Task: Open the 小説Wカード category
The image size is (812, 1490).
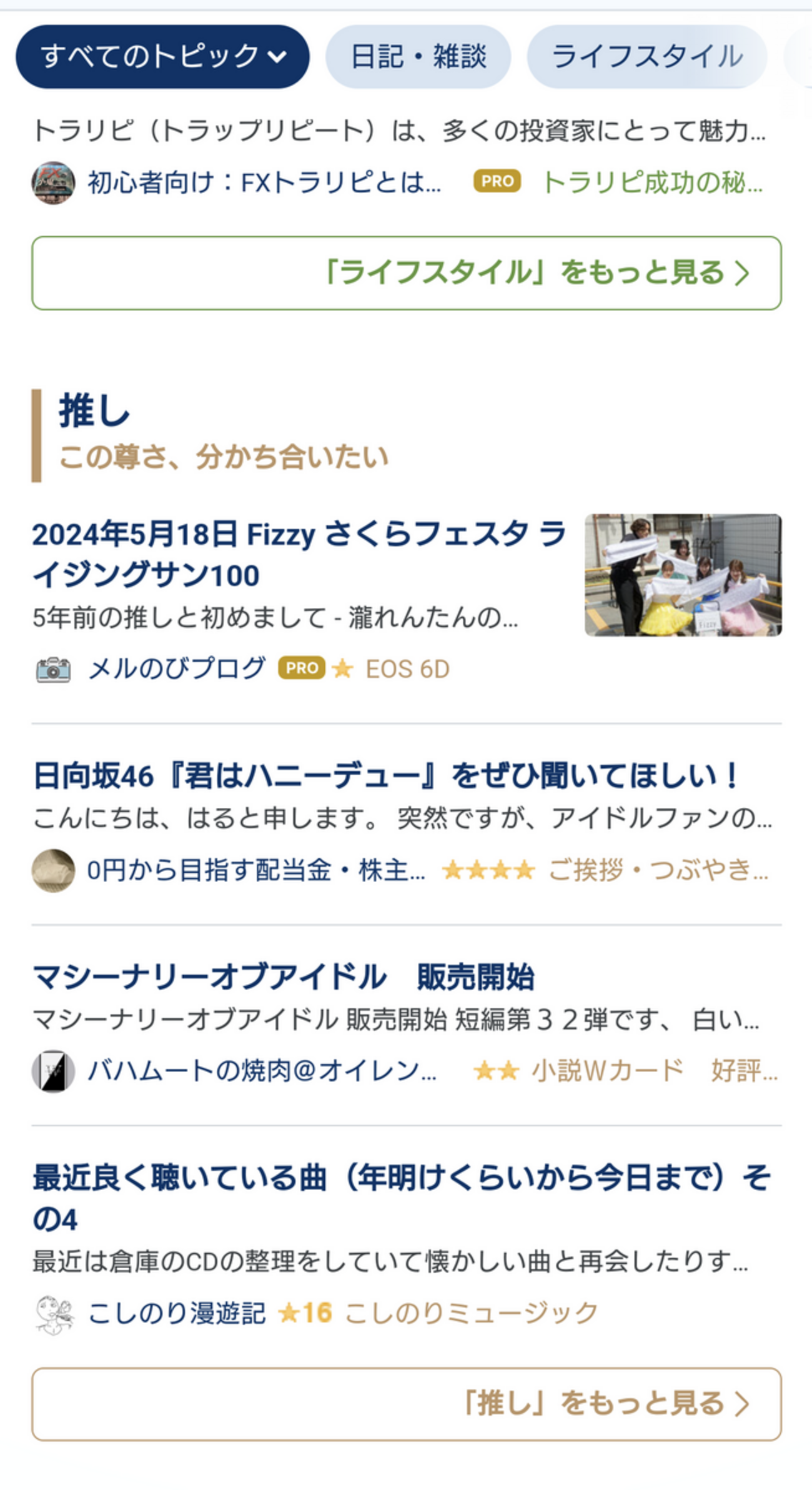Action: pos(607,1071)
